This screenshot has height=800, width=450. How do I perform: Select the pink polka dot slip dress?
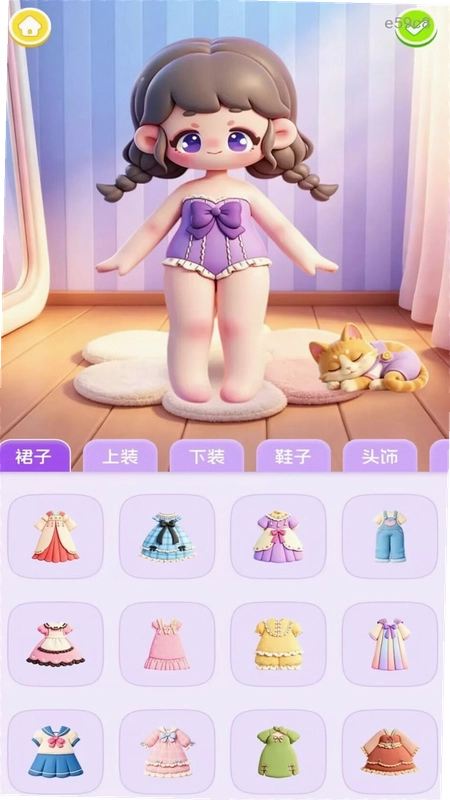click(x=167, y=644)
